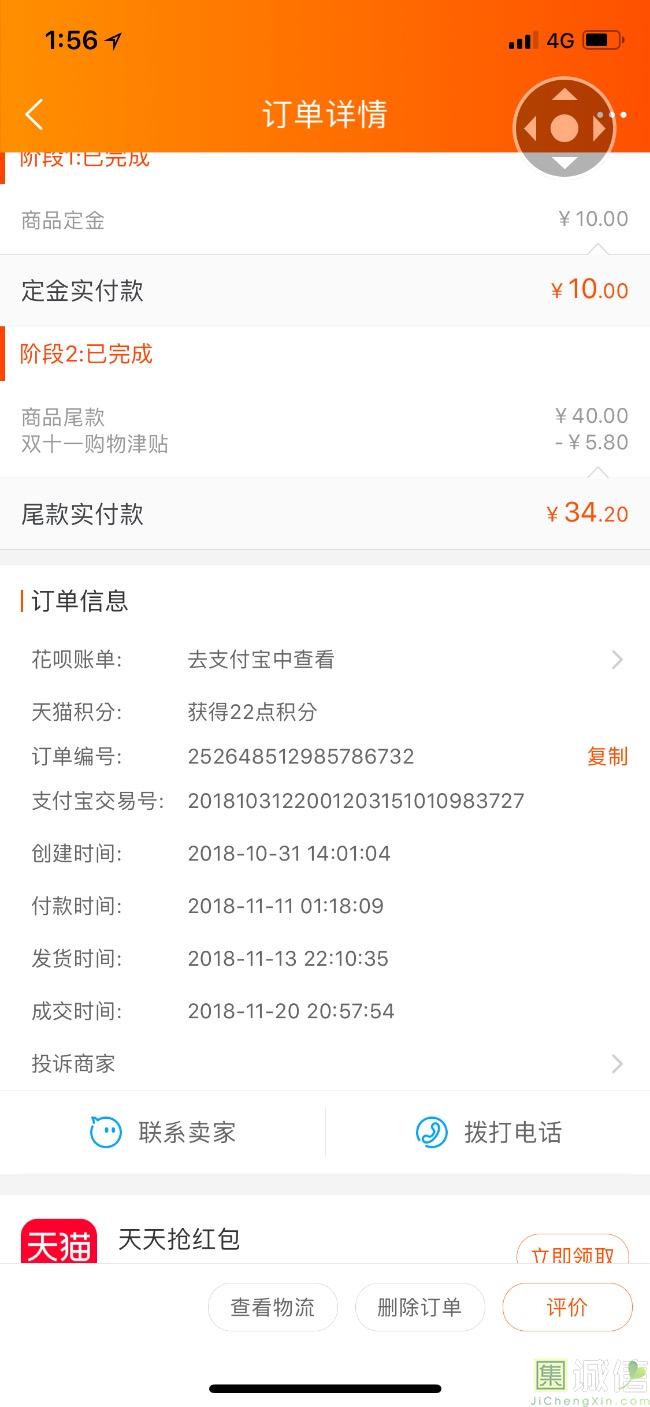Write a review with 评价

click(x=567, y=1307)
